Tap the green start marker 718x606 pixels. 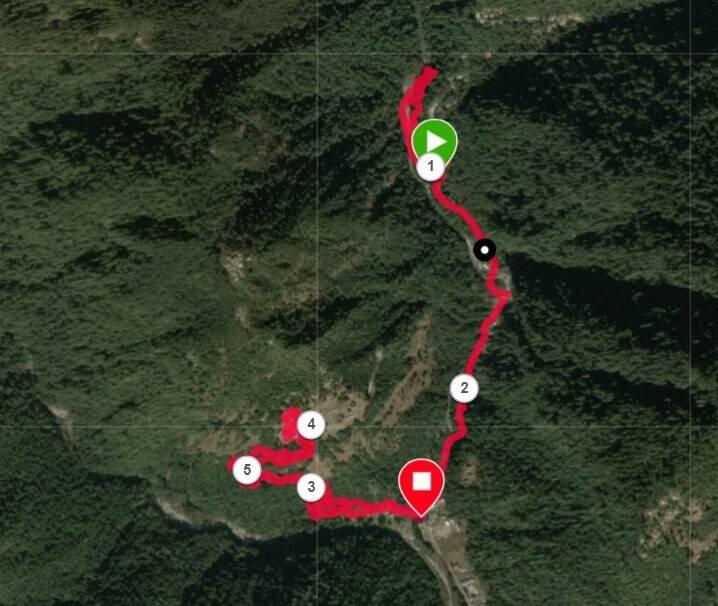(x=434, y=137)
